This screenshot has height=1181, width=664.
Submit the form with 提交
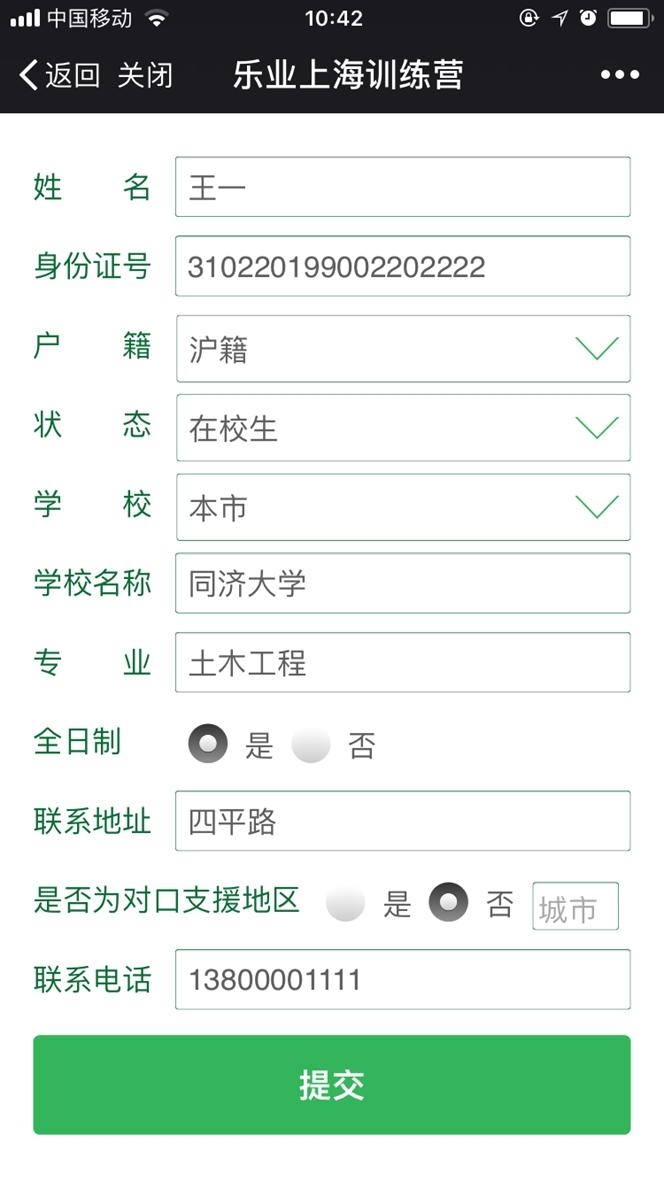pyautogui.click(x=332, y=1085)
